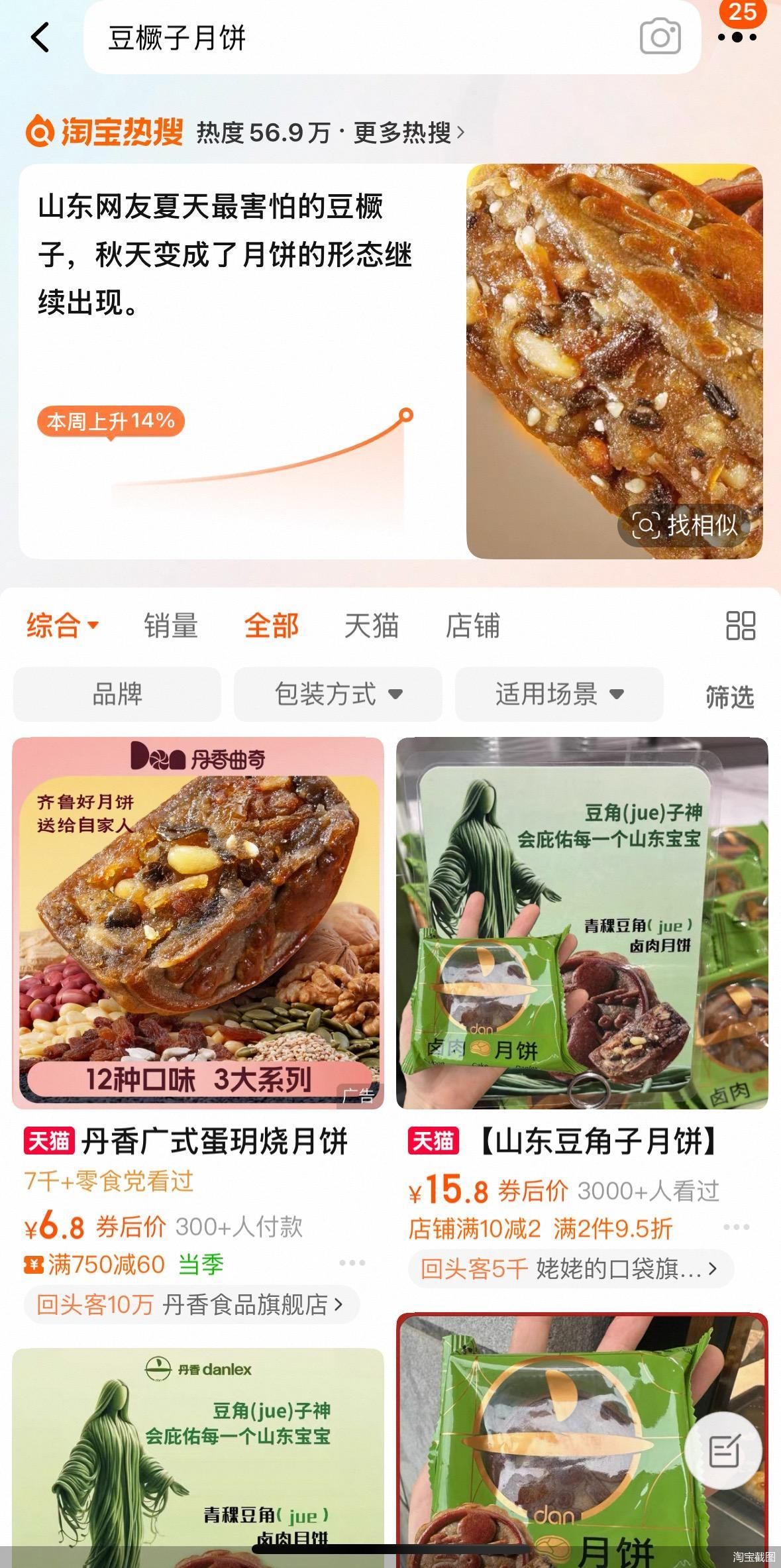
Task: Switch to the 天猫 tab
Action: point(372,625)
